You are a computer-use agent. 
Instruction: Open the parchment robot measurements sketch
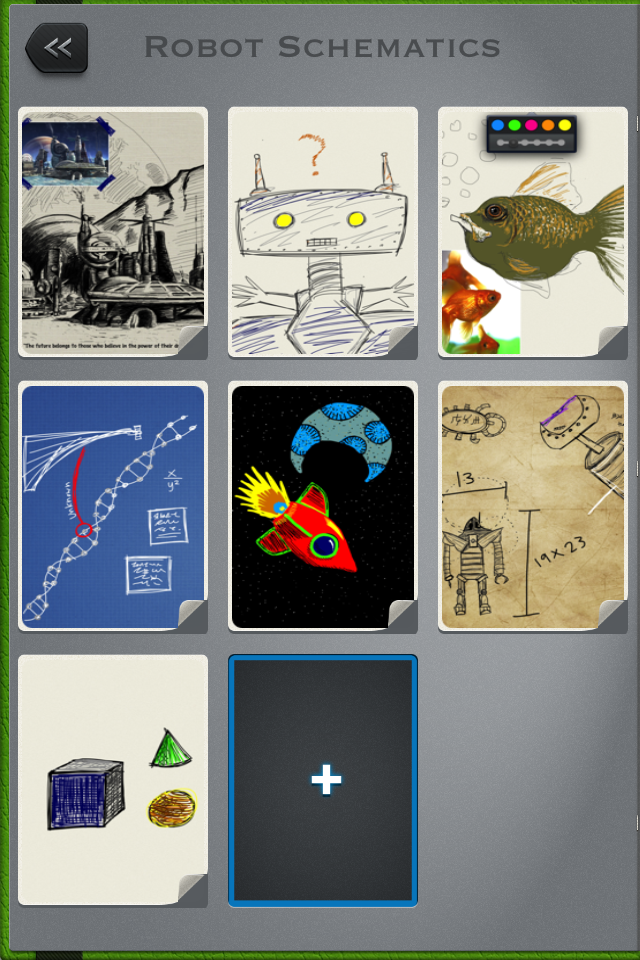pyautogui.click(x=533, y=506)
